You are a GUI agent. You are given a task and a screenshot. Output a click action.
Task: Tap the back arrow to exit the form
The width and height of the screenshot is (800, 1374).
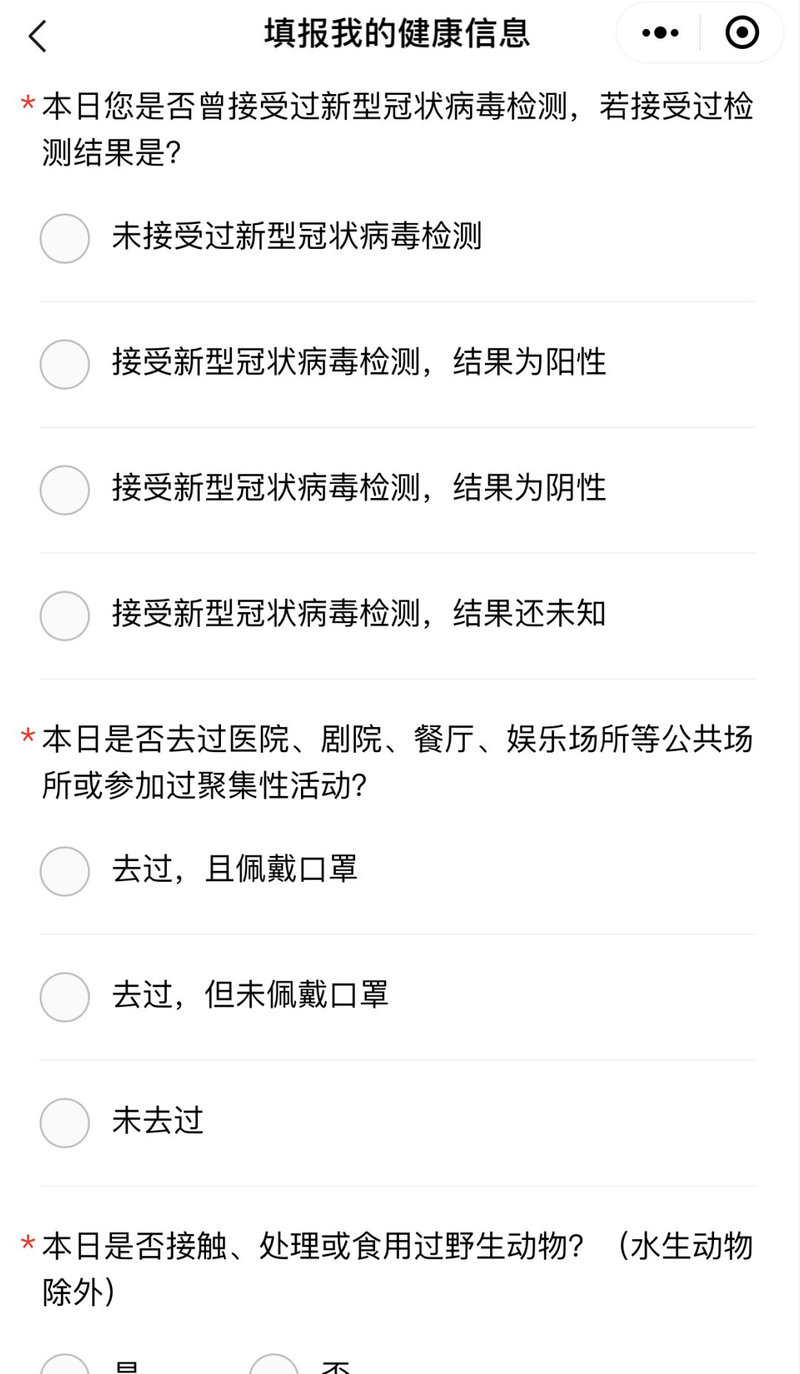[x=34, y=34]
